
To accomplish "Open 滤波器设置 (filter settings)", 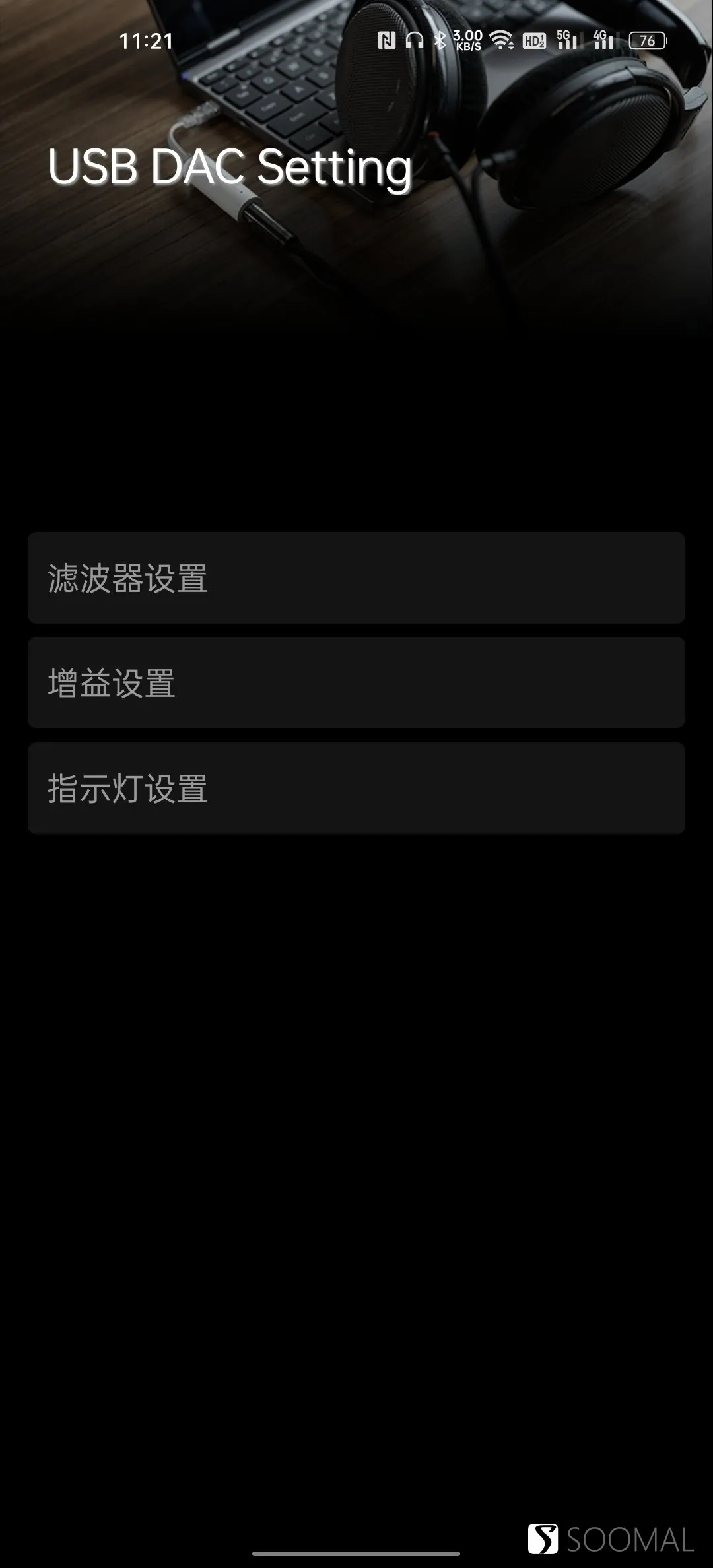I will coord(356,578).
